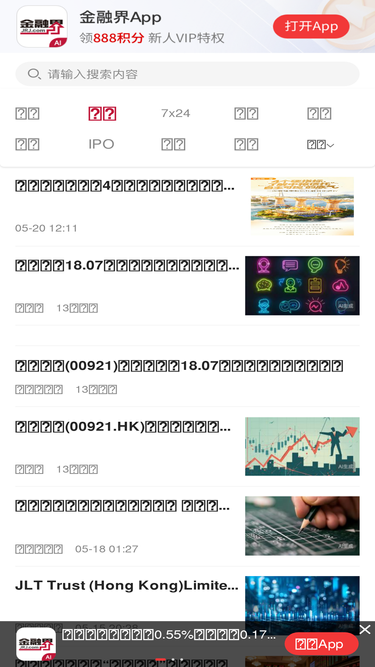Focus the search field 请输入搜索内容
Viewport: 375px width, 667px height.
click(x=188, y=74)
